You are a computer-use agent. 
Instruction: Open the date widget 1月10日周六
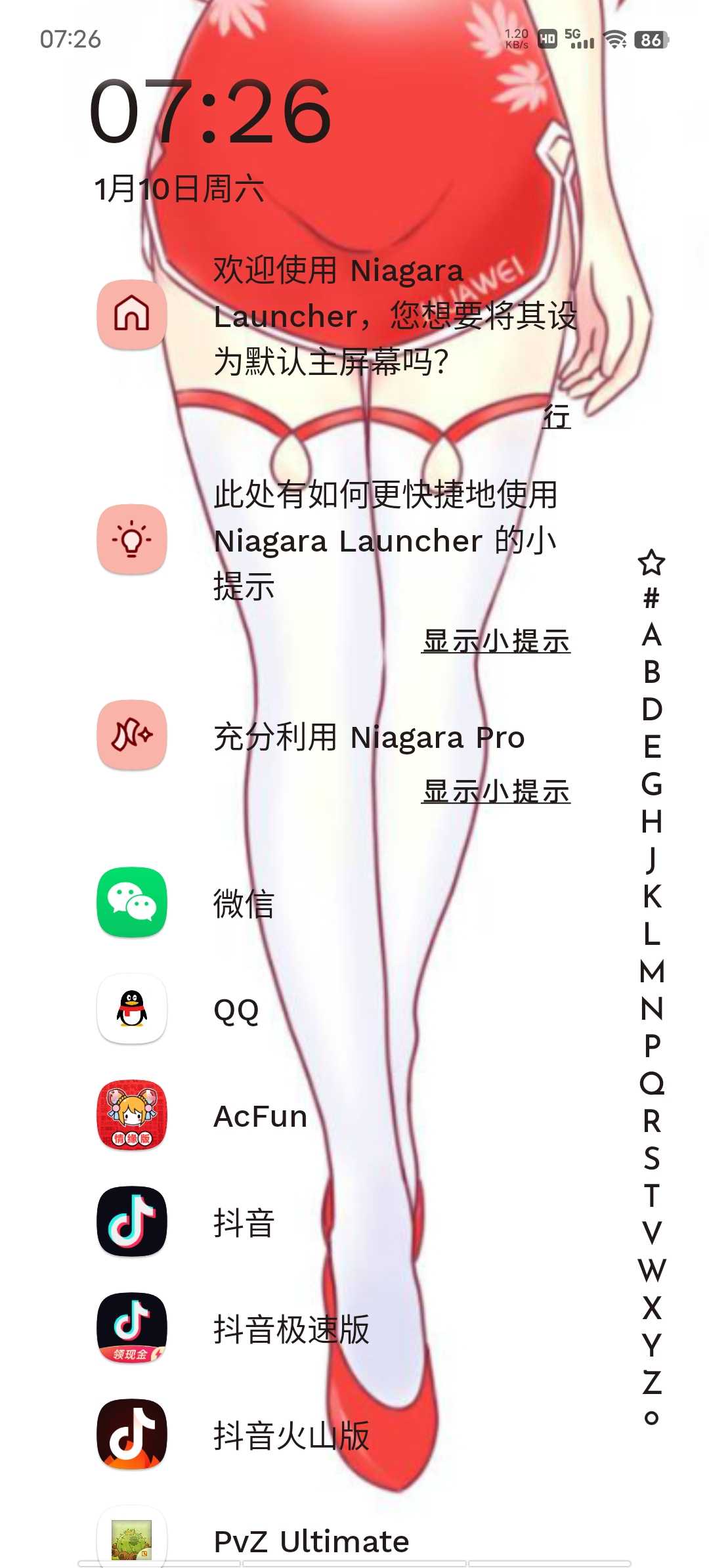coord(179,189)
